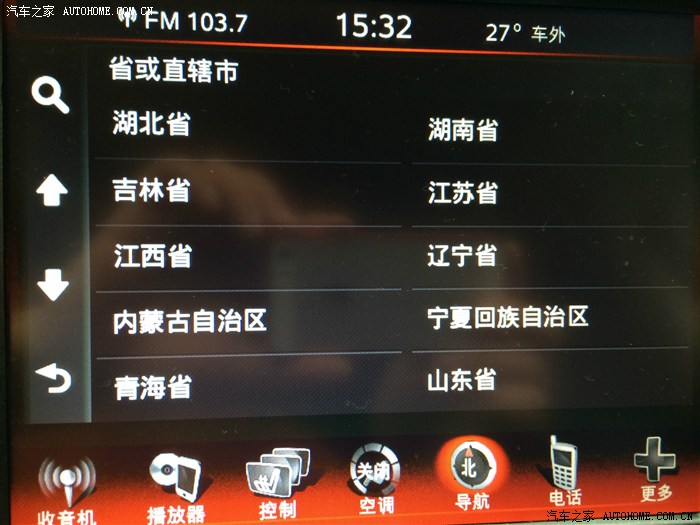700x525 pixels.
Task: Tap the up arrow to page up
Action: [51, 190]
